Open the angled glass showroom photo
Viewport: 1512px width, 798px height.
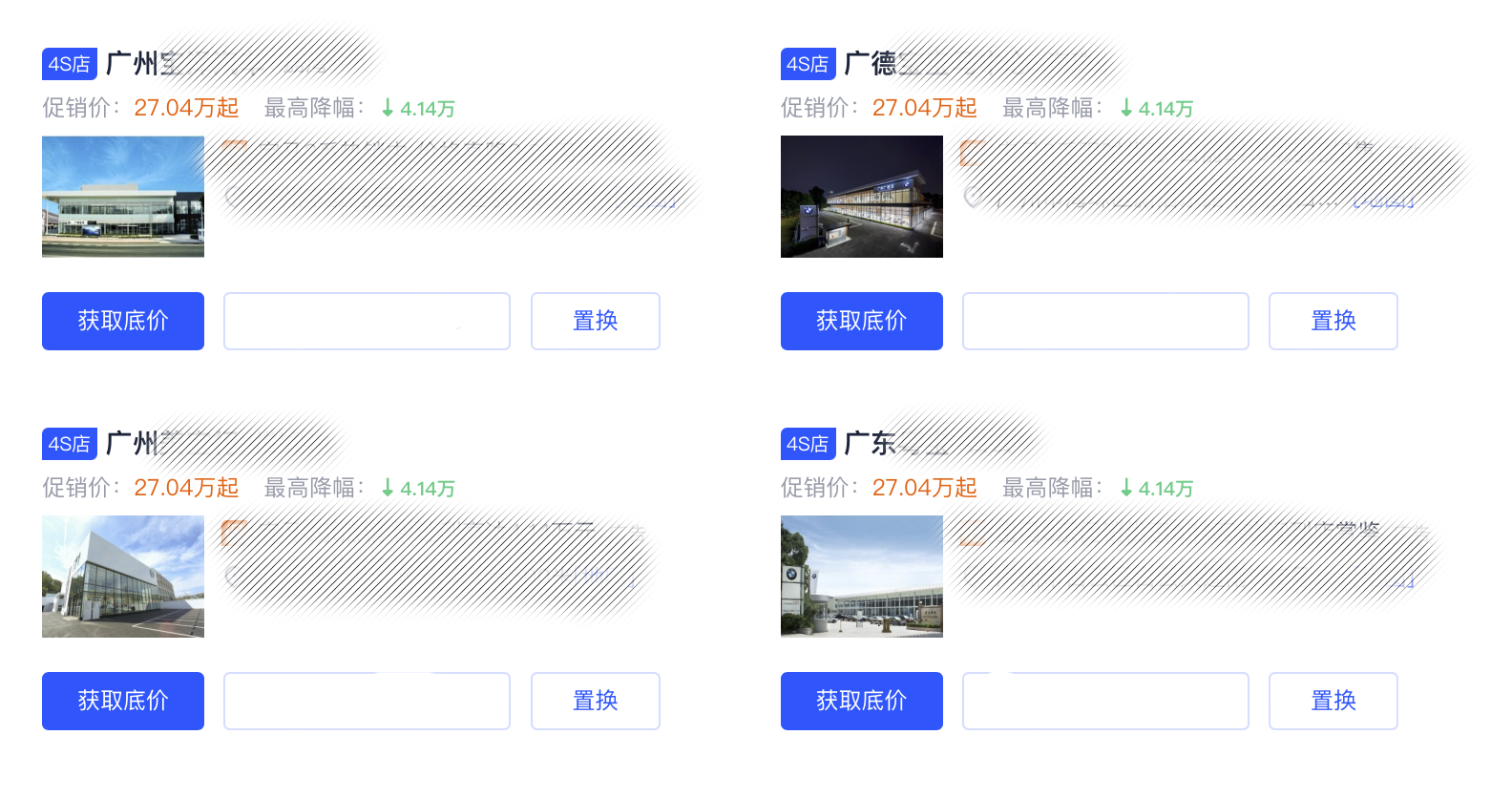pos(123,577)
